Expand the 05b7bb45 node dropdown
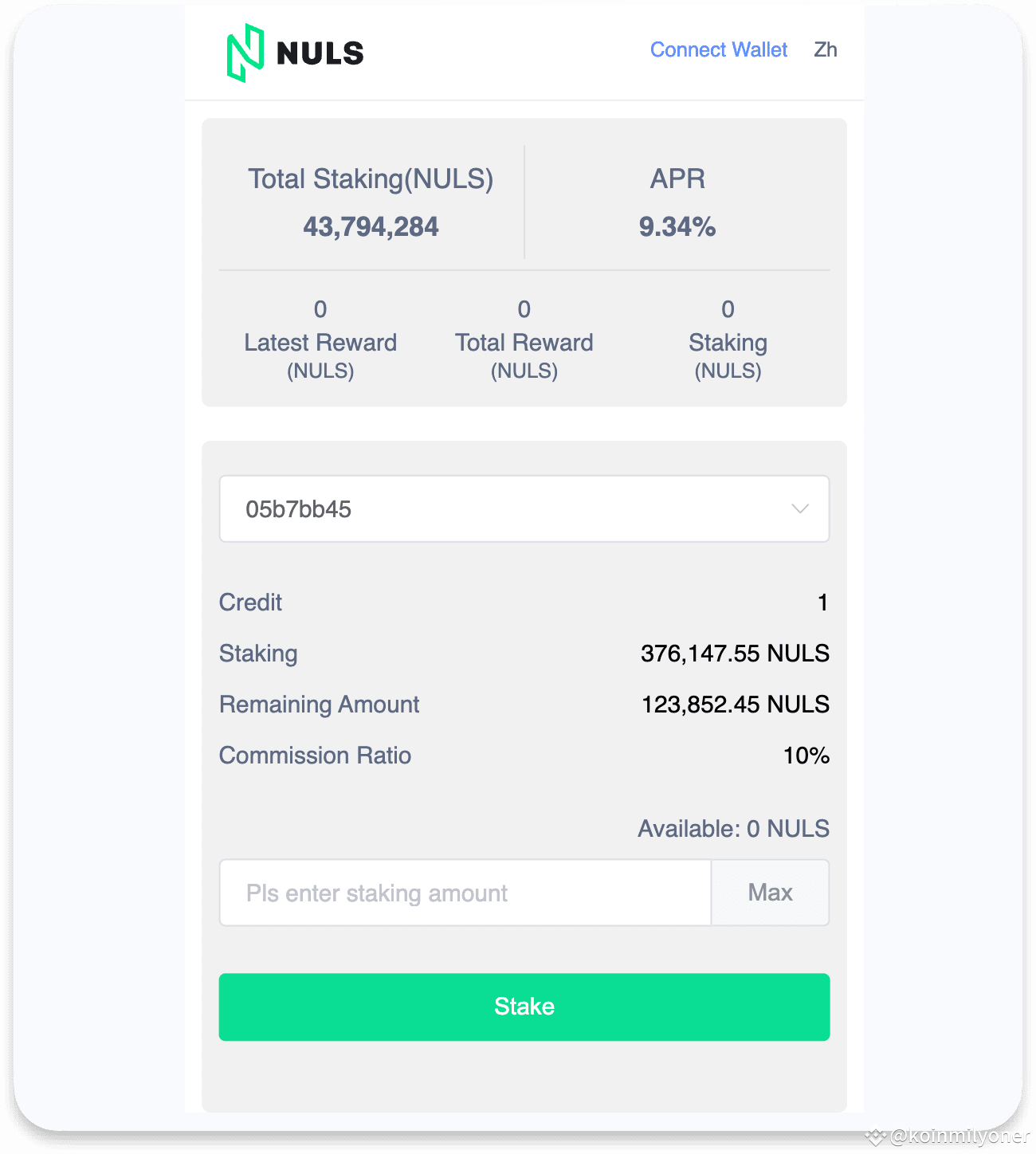The width and height of the screenshot is (1036, 1154). pyautogui.click(x=524, y=509)
